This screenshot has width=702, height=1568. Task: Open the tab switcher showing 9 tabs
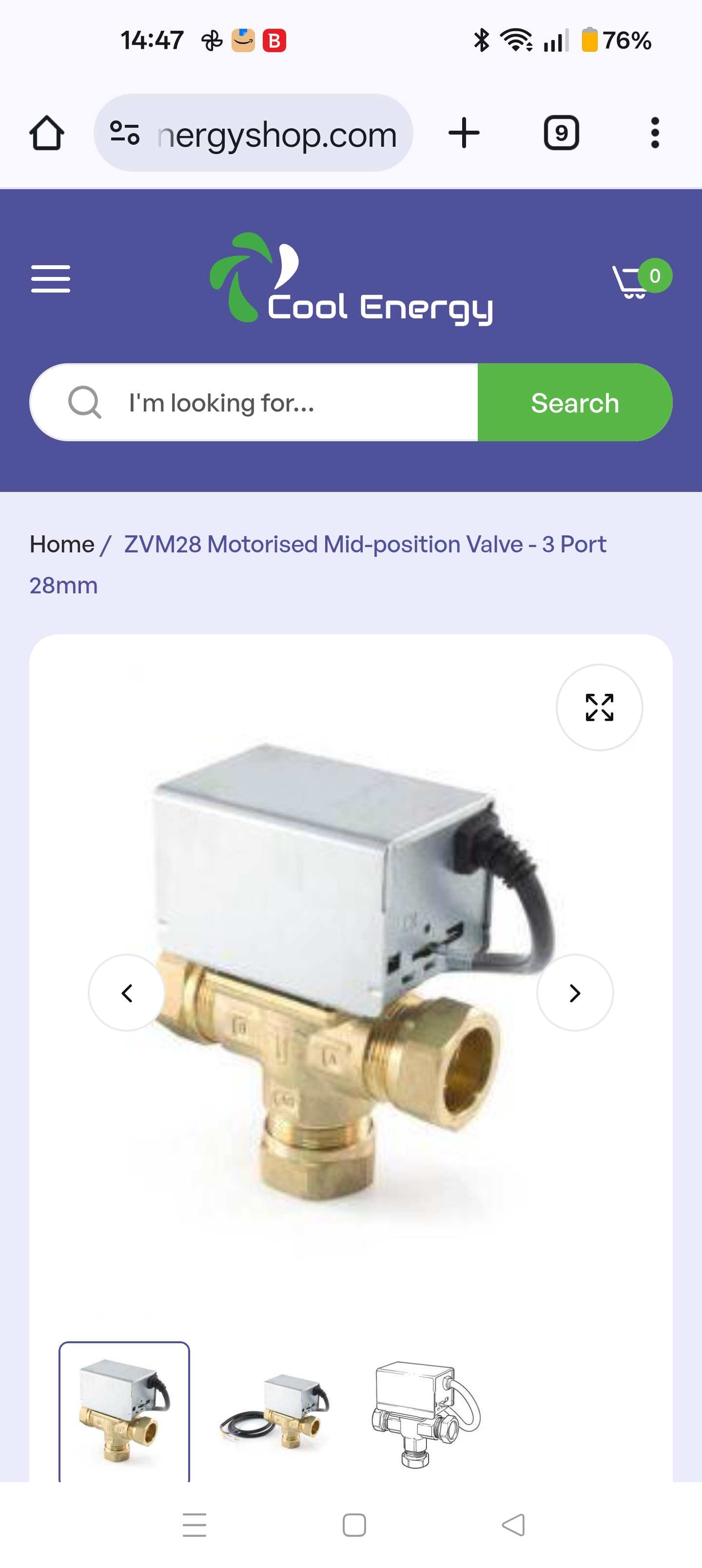561,133
